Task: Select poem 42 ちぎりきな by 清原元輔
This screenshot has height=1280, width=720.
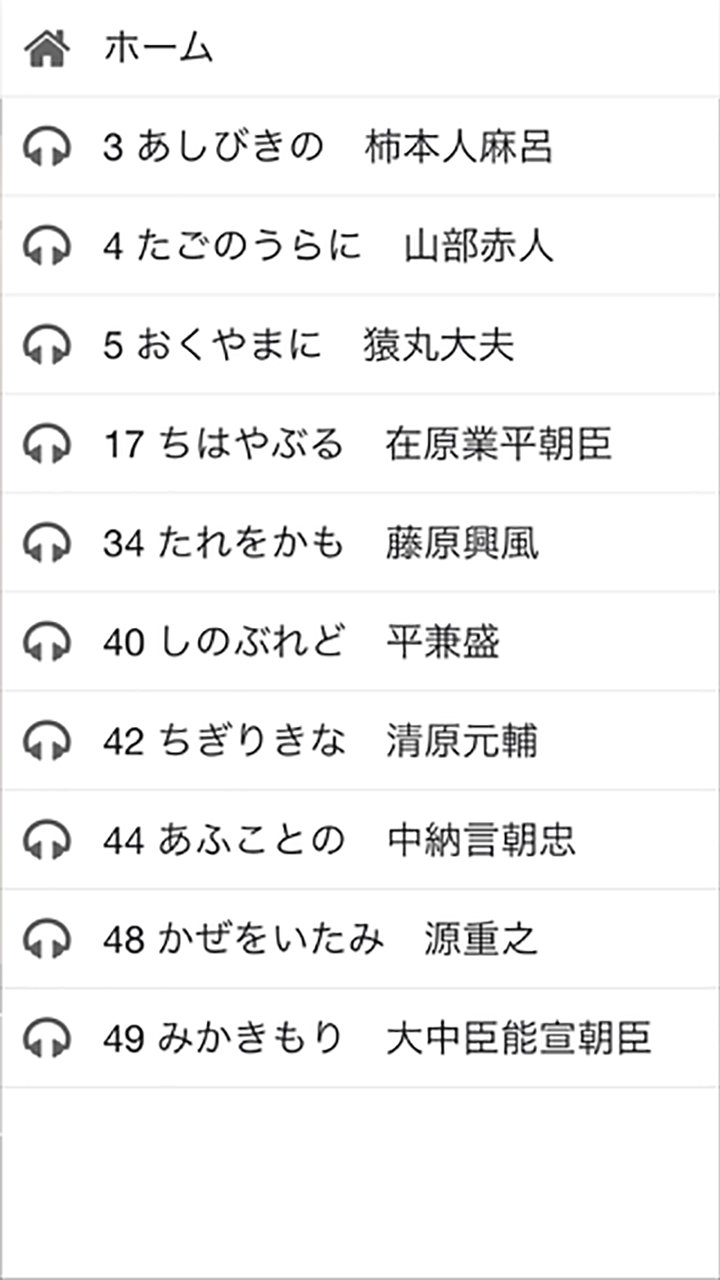Action: click(320, 741)
